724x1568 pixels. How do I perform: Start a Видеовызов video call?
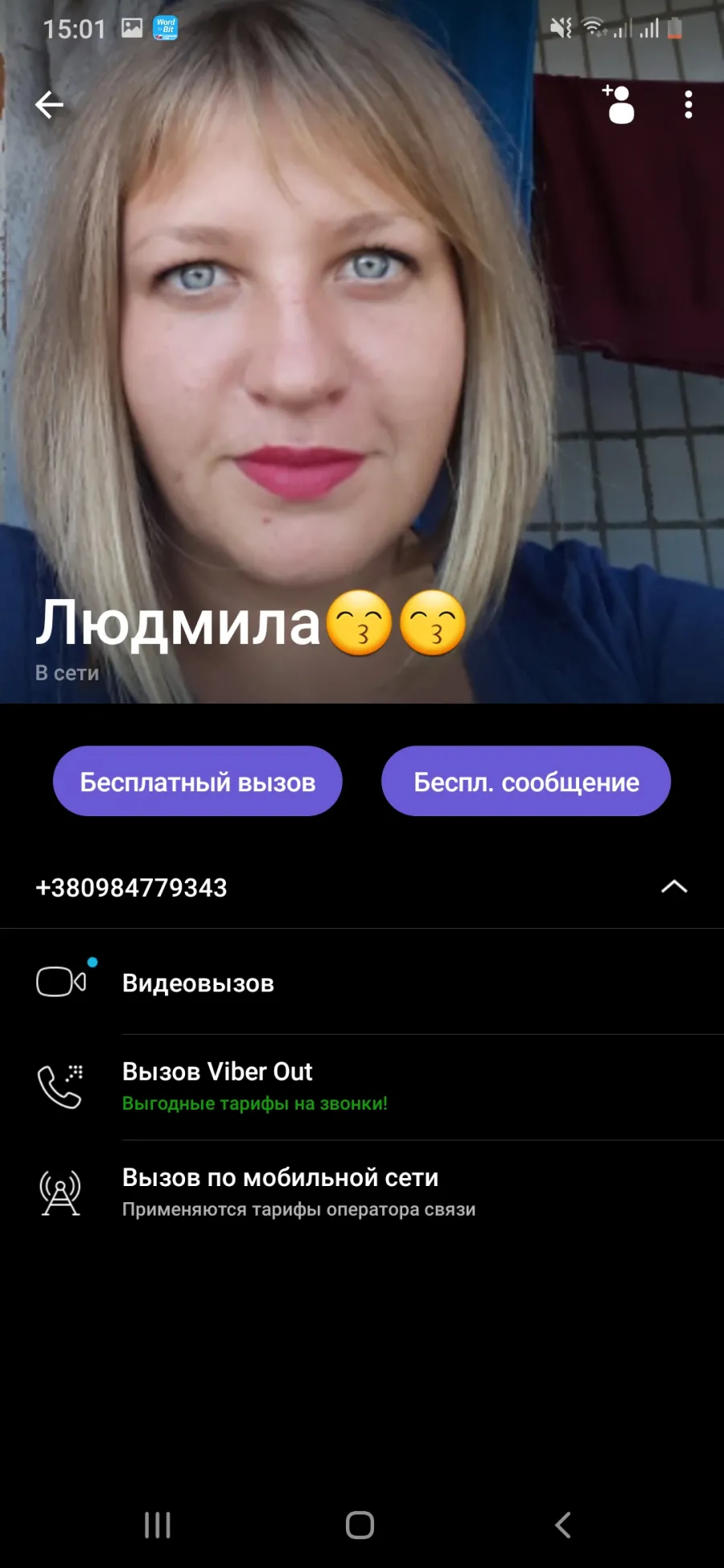[362, 983]
